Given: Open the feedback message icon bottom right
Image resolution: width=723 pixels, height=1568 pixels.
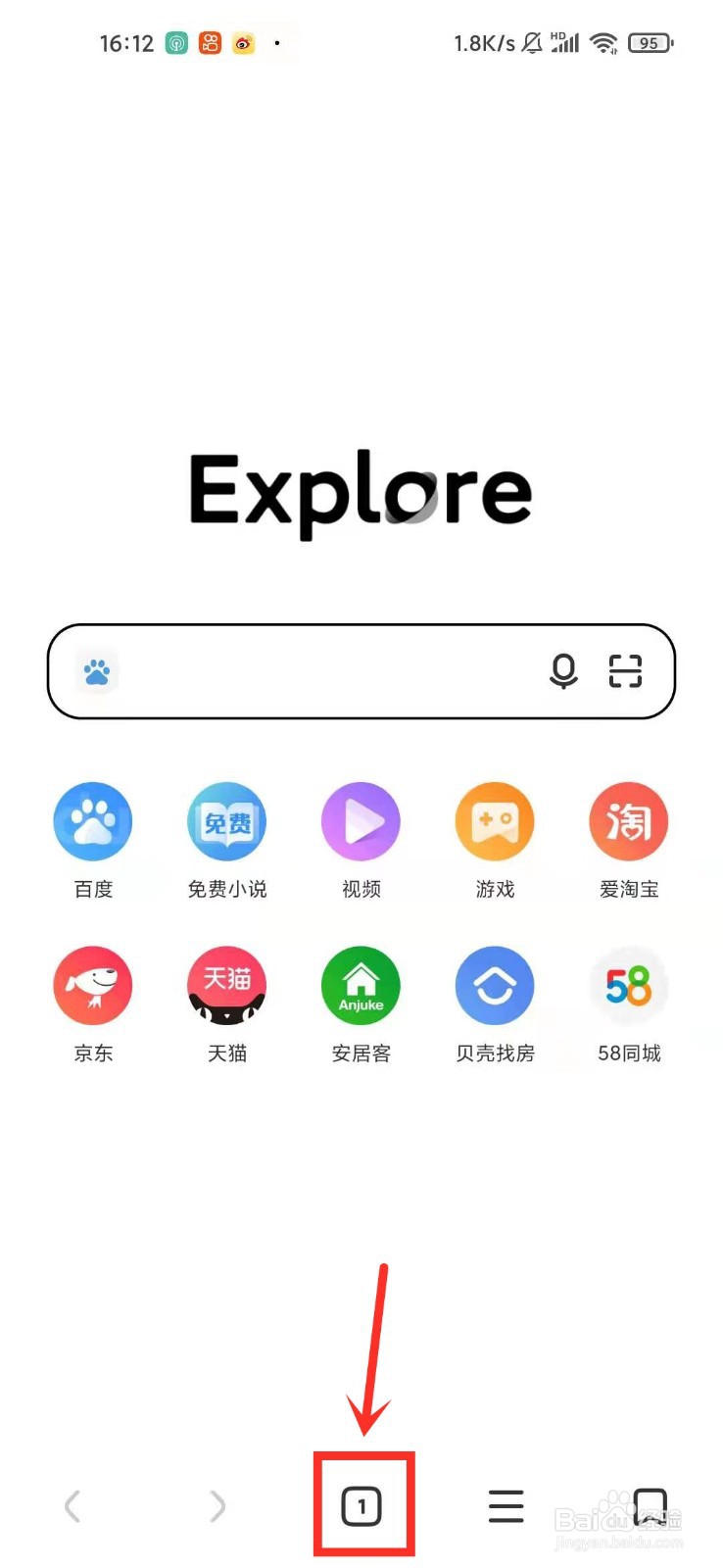Looking at the screenshot, I should (650, 1505).
